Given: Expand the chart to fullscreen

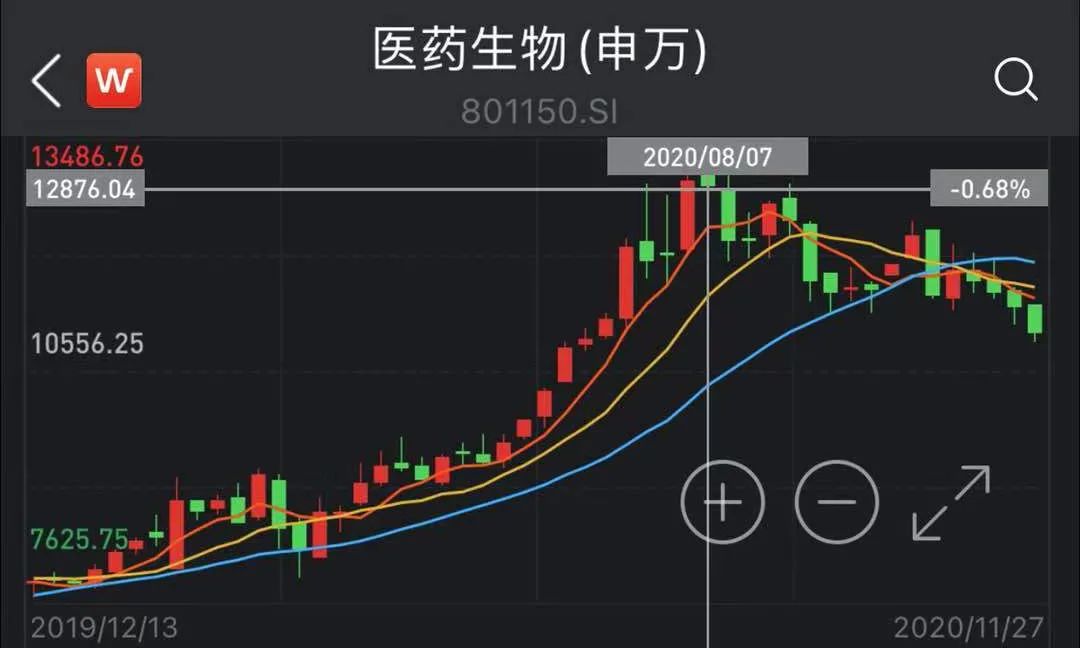Looking at the screenshot, I should (950, 503).
